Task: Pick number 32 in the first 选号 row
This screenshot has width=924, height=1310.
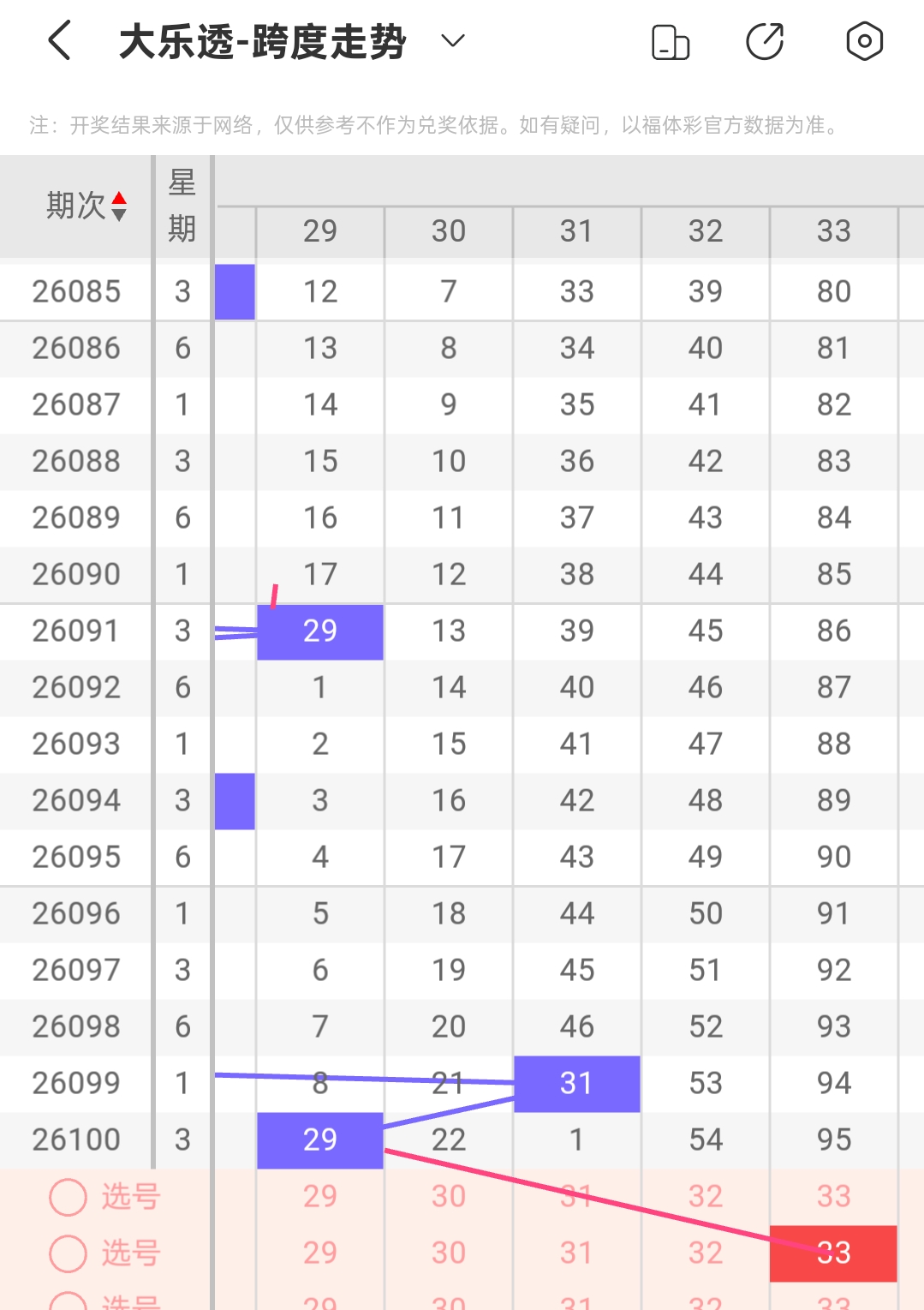Action: (705, 1197)
